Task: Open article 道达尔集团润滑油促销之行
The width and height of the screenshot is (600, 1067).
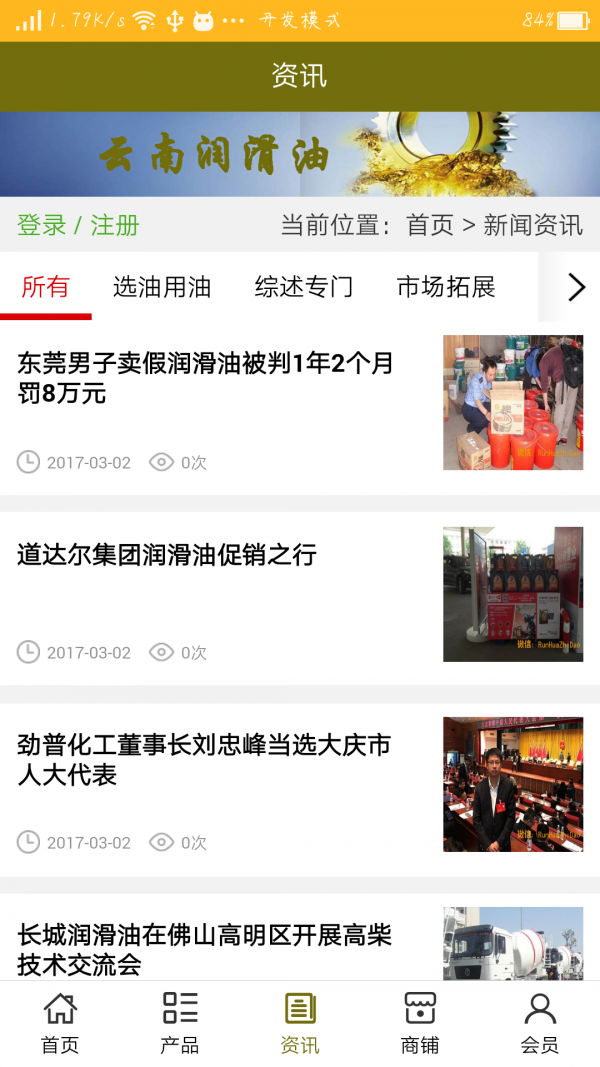Action: coord(167,555)
